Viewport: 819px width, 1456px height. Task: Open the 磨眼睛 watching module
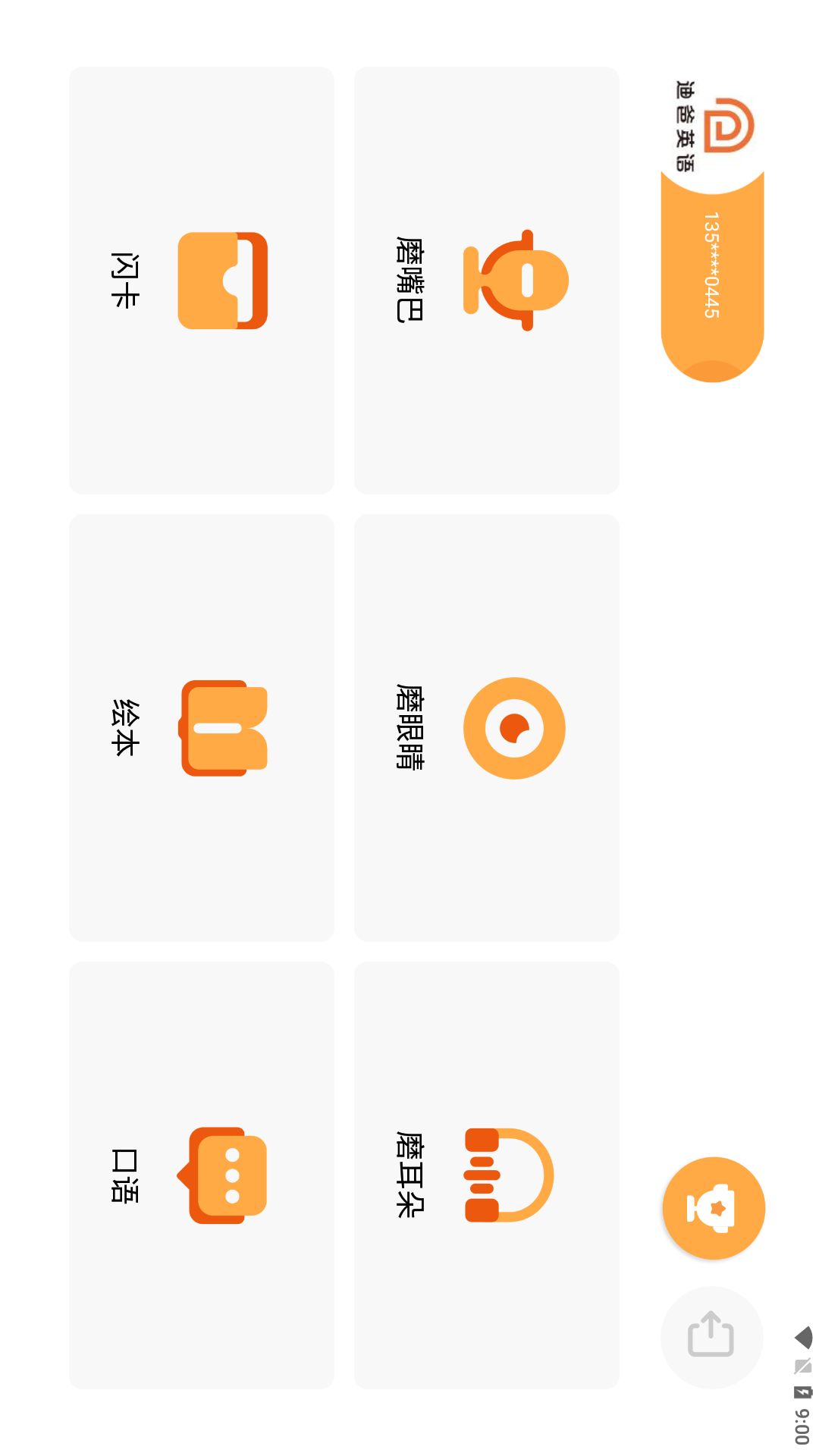(485, 726)
